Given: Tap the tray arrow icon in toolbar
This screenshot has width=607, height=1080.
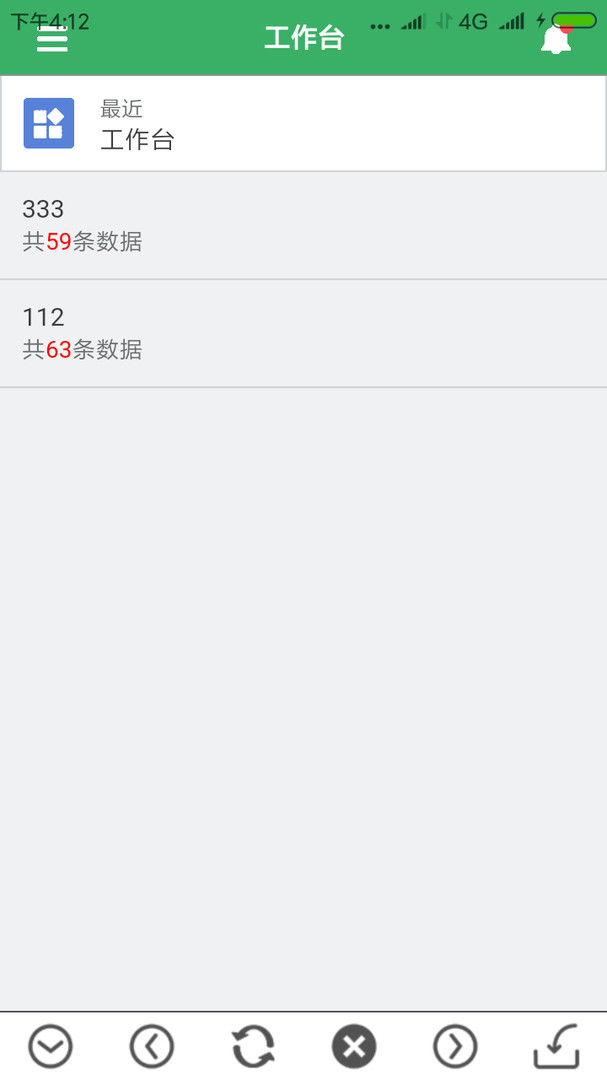Looking at the screenshot, I should pyautogui.click(x=556, y=1047).
